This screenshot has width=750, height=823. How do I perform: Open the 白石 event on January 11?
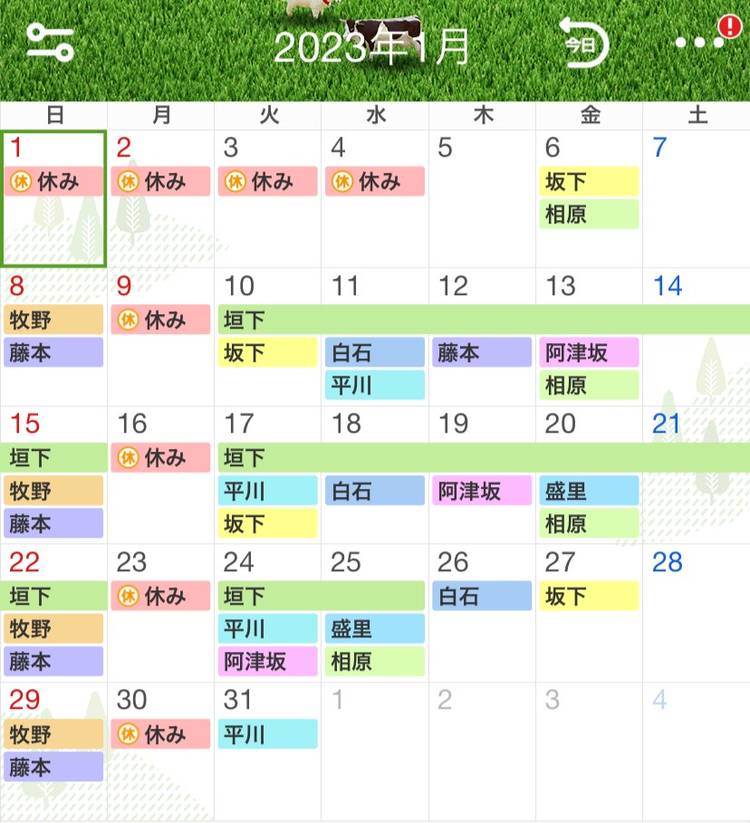[374, 352]
